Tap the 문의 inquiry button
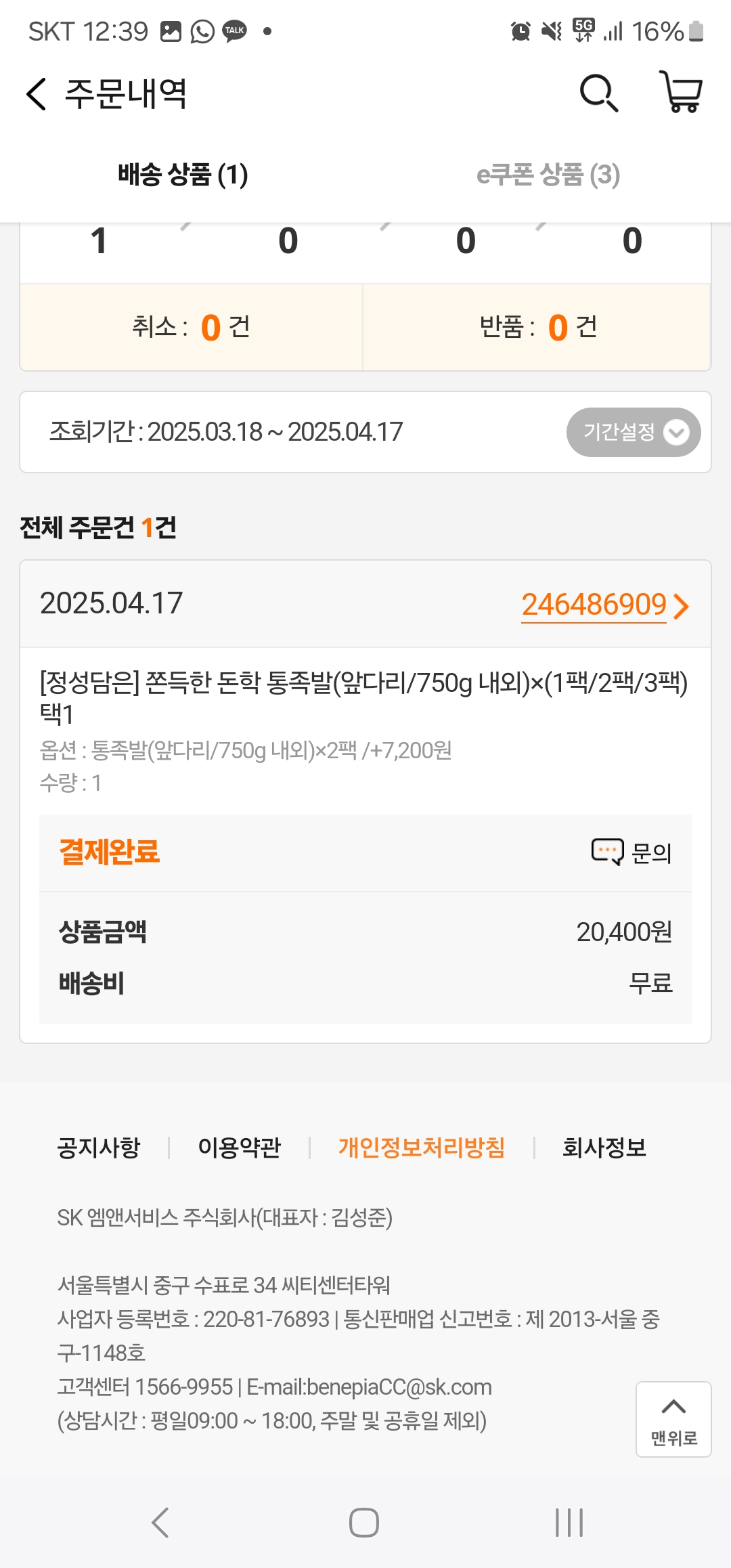The height and width of the screenshot is (1568, 731). coord(632,852)
